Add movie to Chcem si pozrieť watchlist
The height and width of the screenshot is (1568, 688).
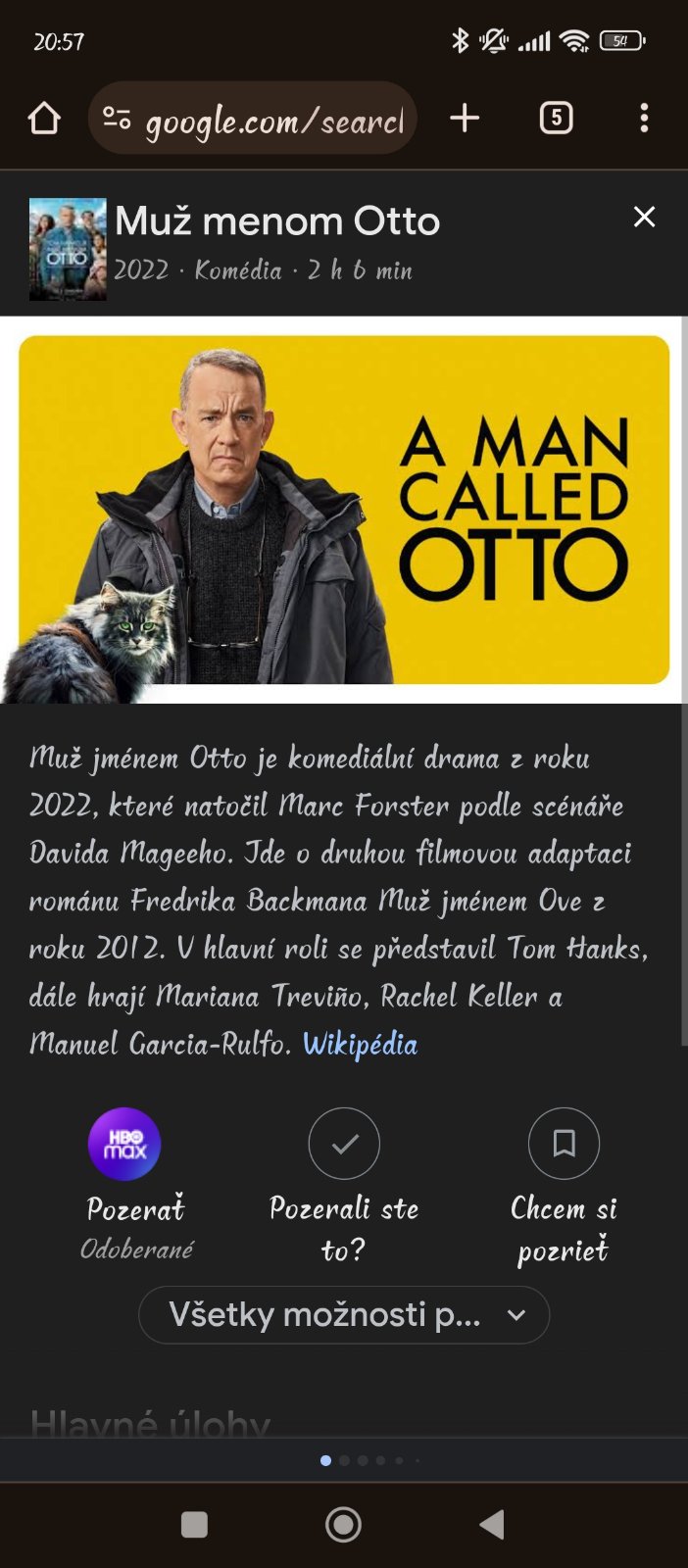(564, 1144)
